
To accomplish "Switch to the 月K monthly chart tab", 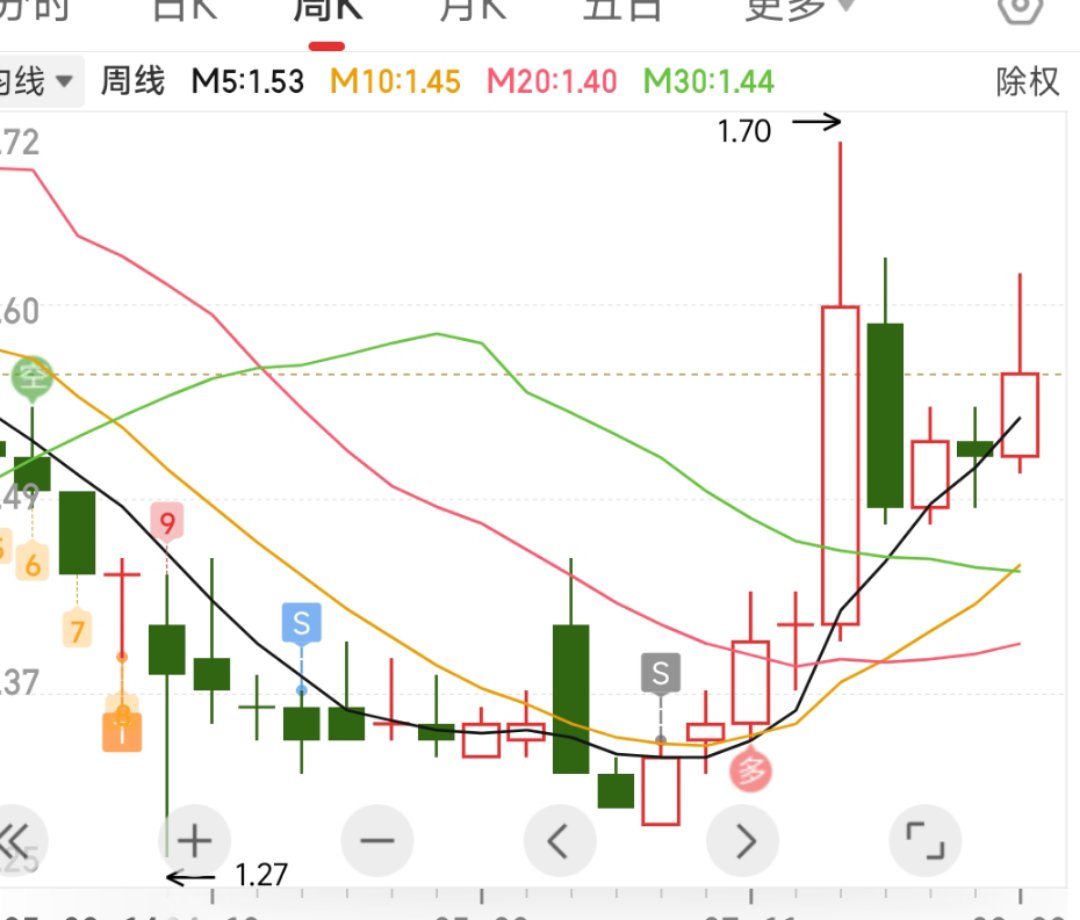I will (x=471, y=10).
